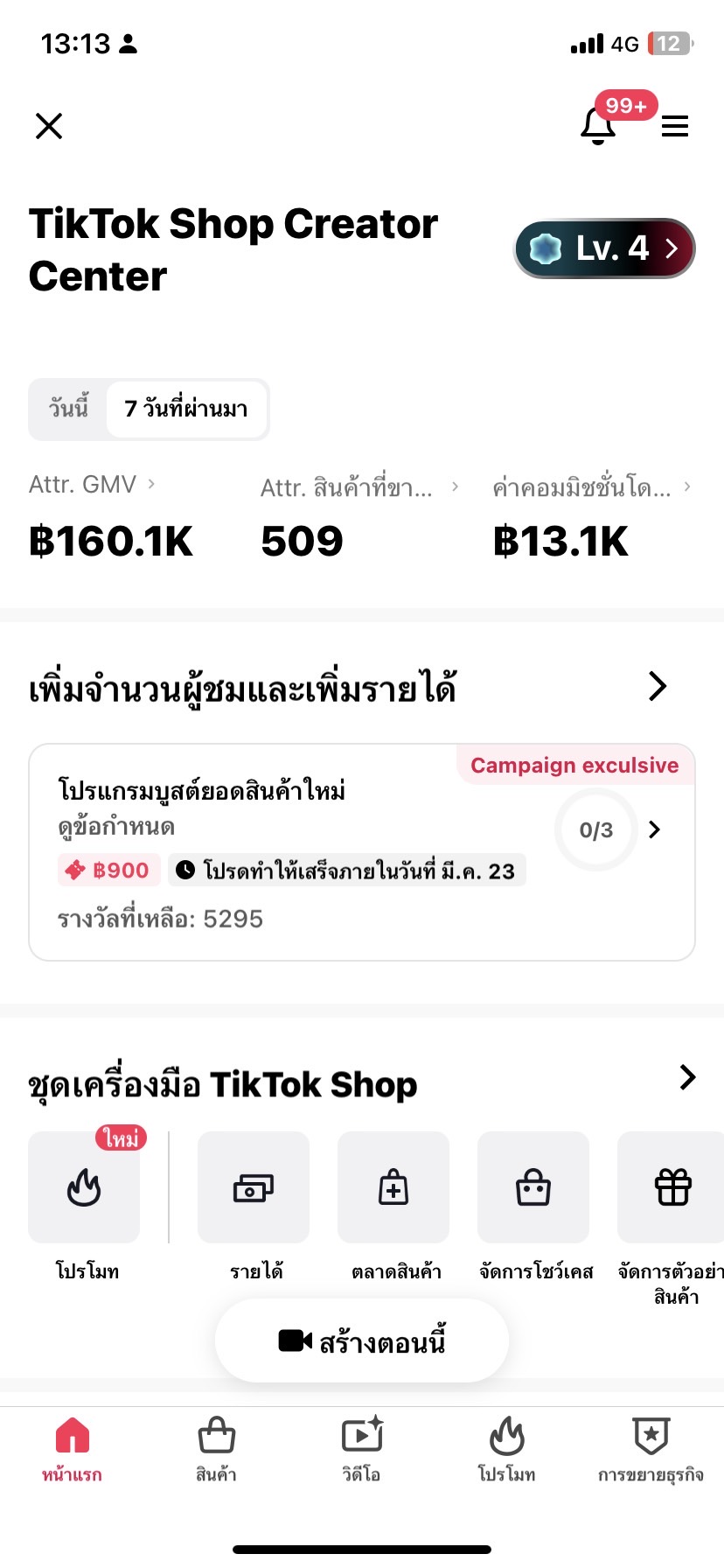Select the 7 วันที่ผ่านมา tab
This screenshot has width=724, height=1568.
pos(186,409)
